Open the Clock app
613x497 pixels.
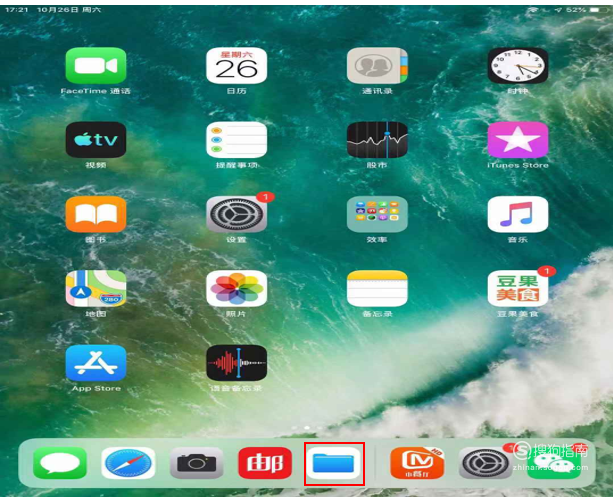click(x=517, y=66)
